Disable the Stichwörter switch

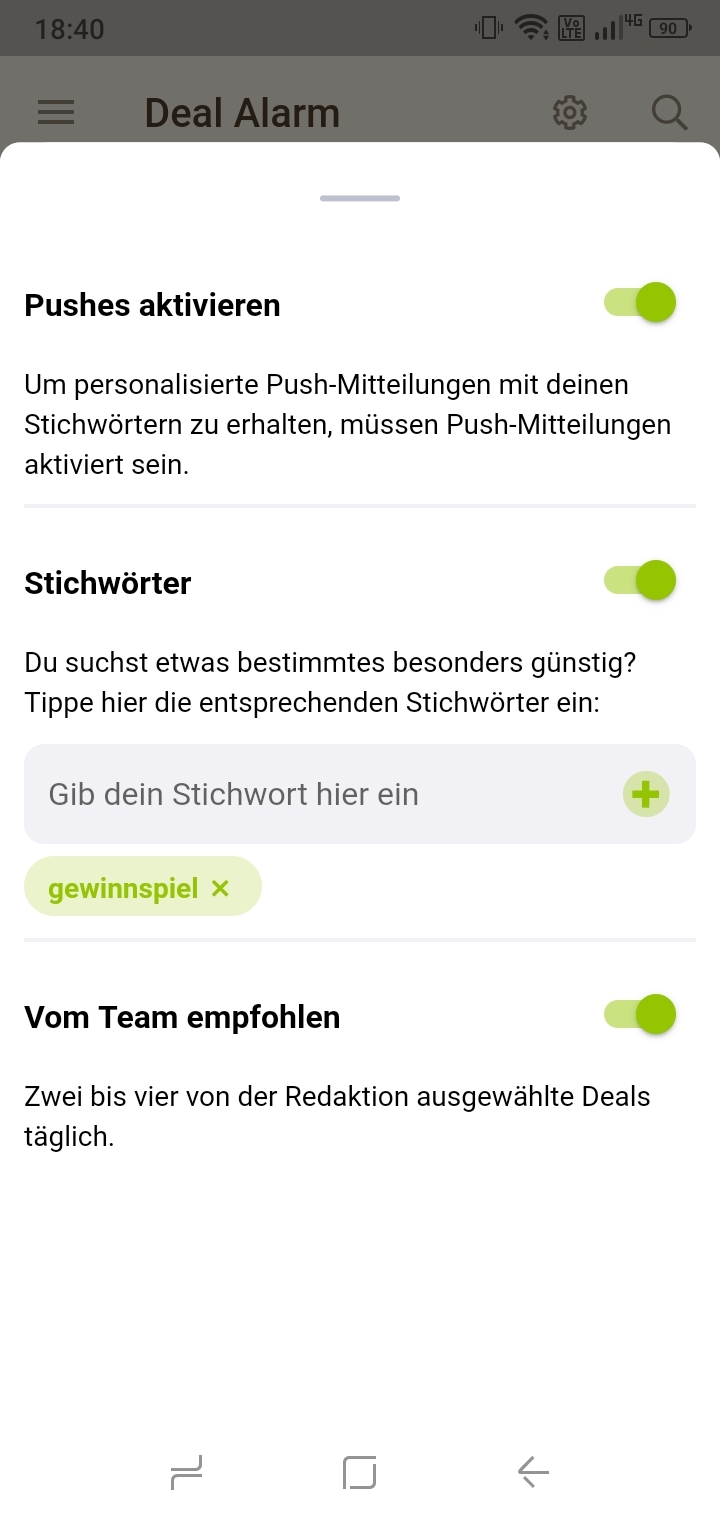coord(640,580)
